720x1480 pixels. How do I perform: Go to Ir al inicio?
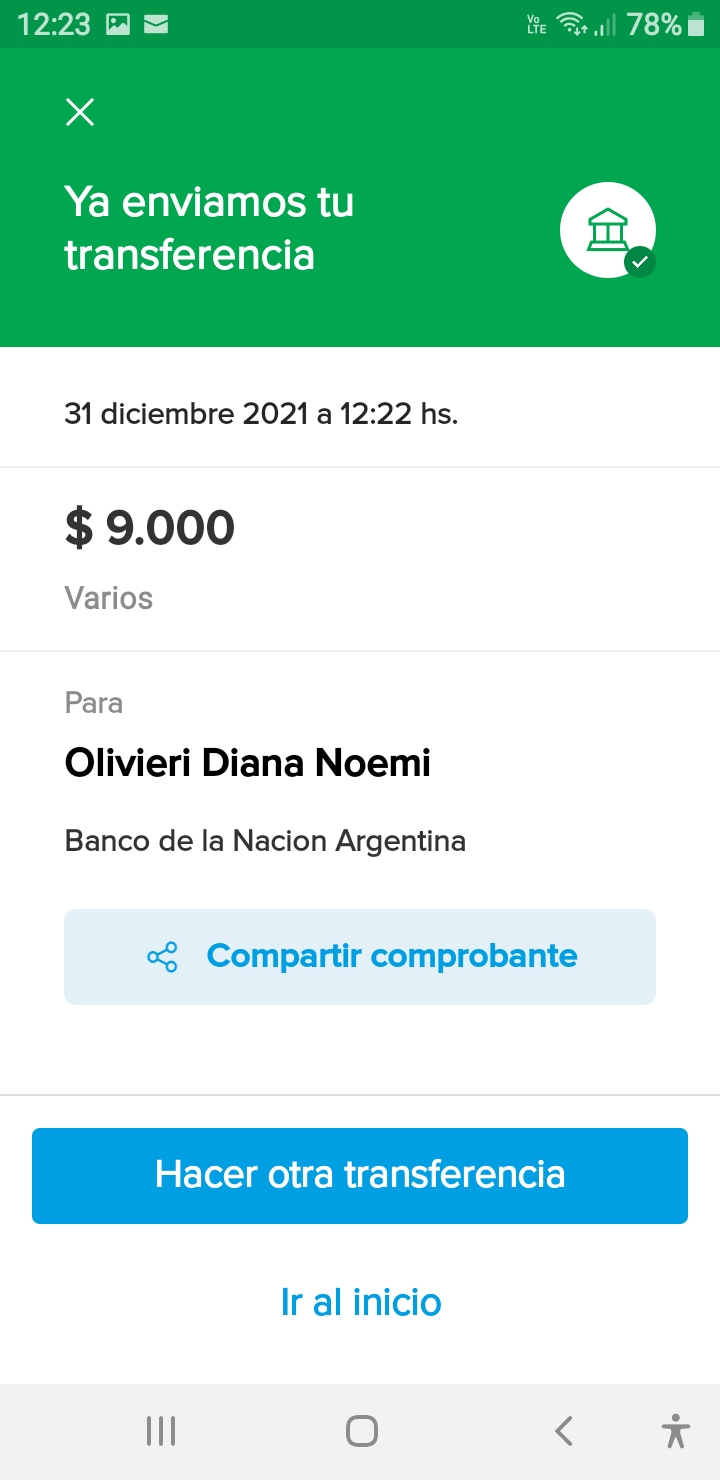coord(361,1302)
